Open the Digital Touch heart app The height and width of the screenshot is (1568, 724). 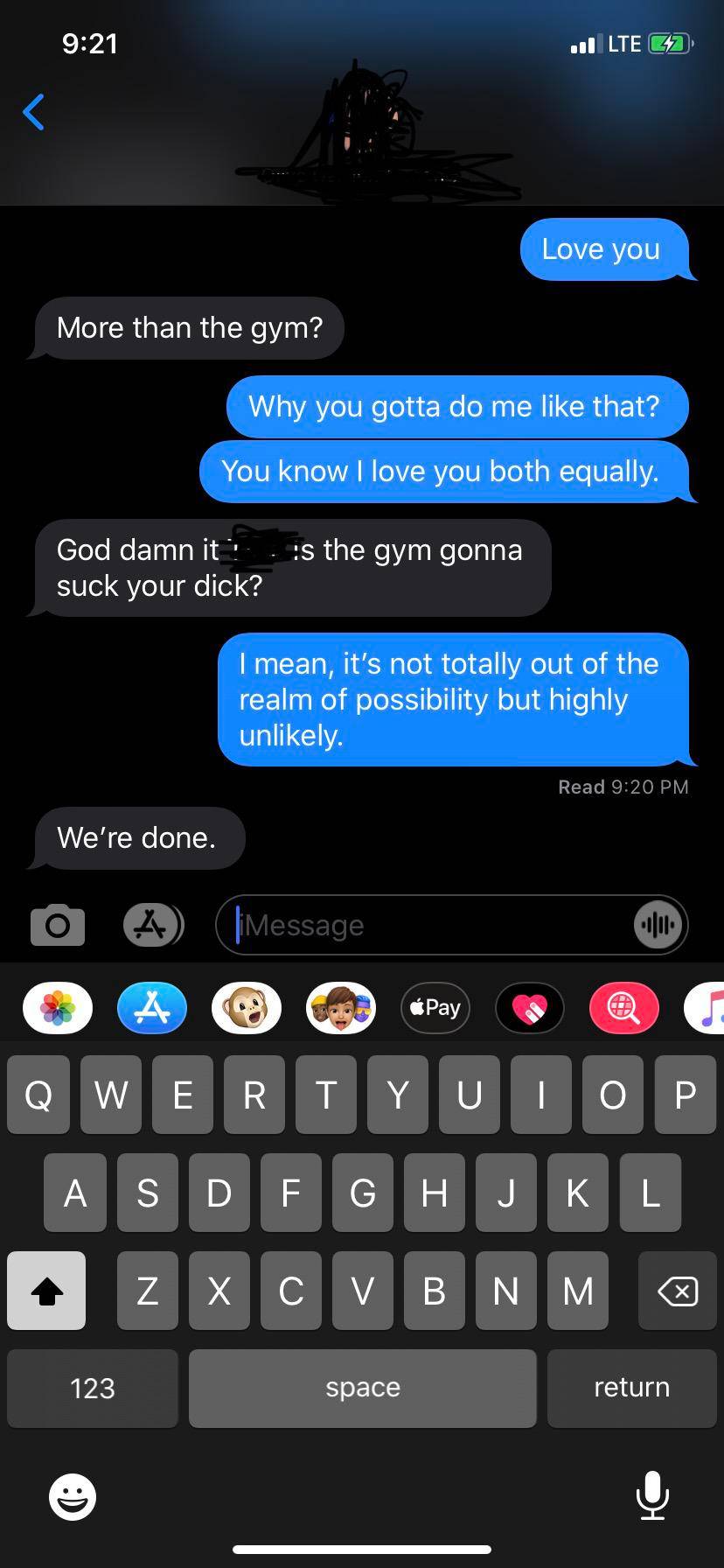530,1008
